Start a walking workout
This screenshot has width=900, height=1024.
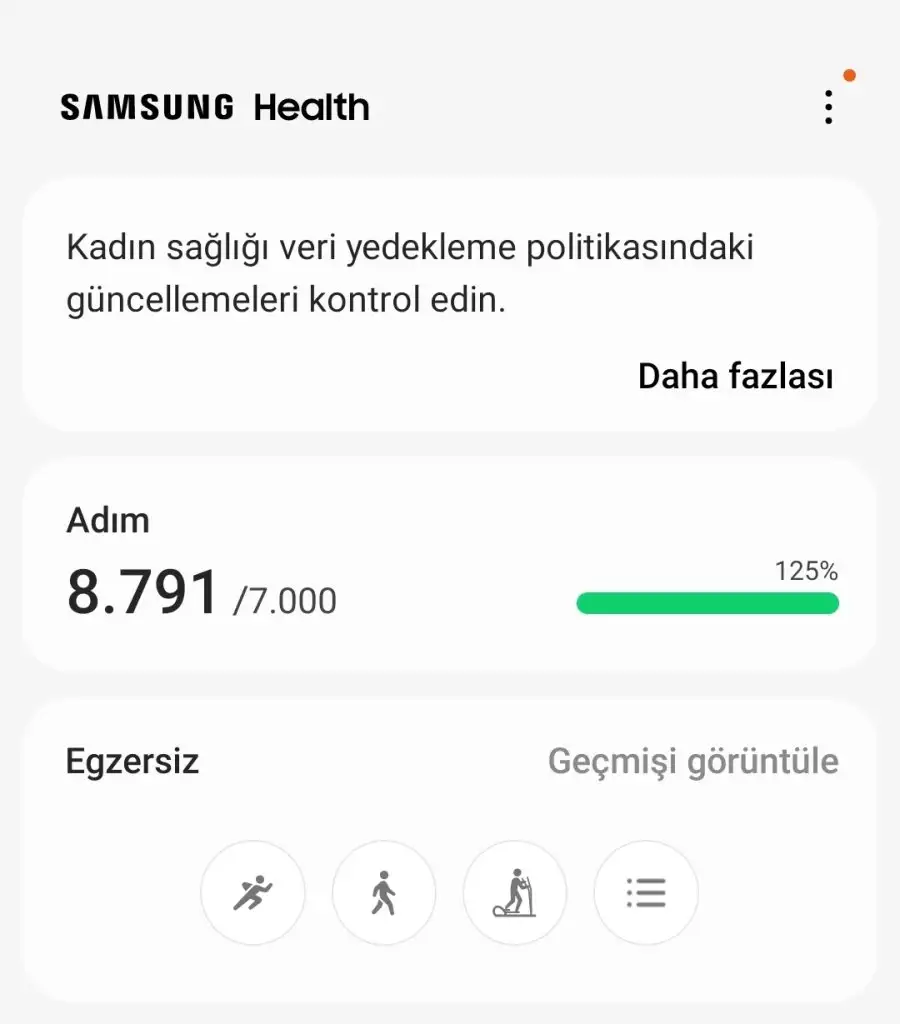pos(384,892)
